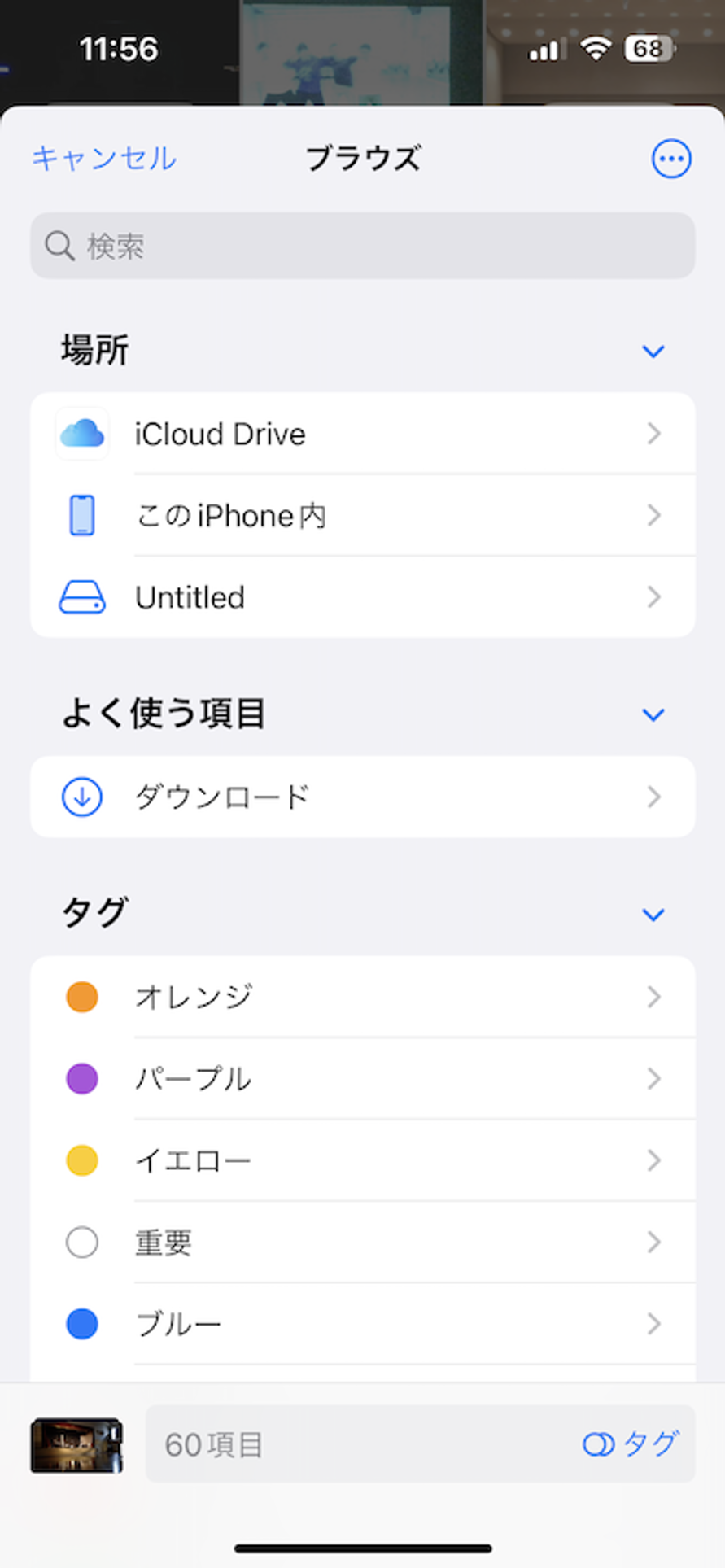Tap the キャンセル button
Screen dimensions: 725x1568
pyautogui.click(x=104, y=159)
